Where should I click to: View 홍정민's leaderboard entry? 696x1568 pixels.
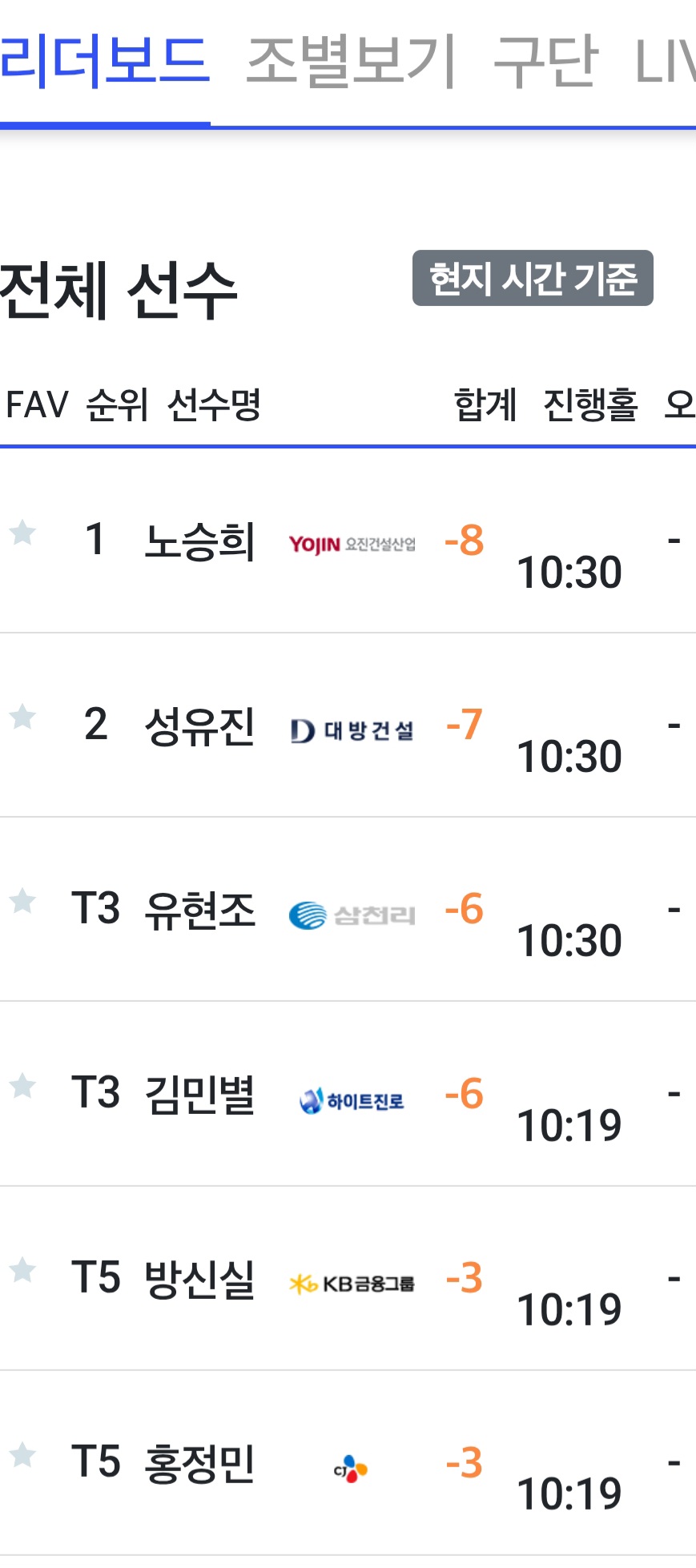[348, 1463]
